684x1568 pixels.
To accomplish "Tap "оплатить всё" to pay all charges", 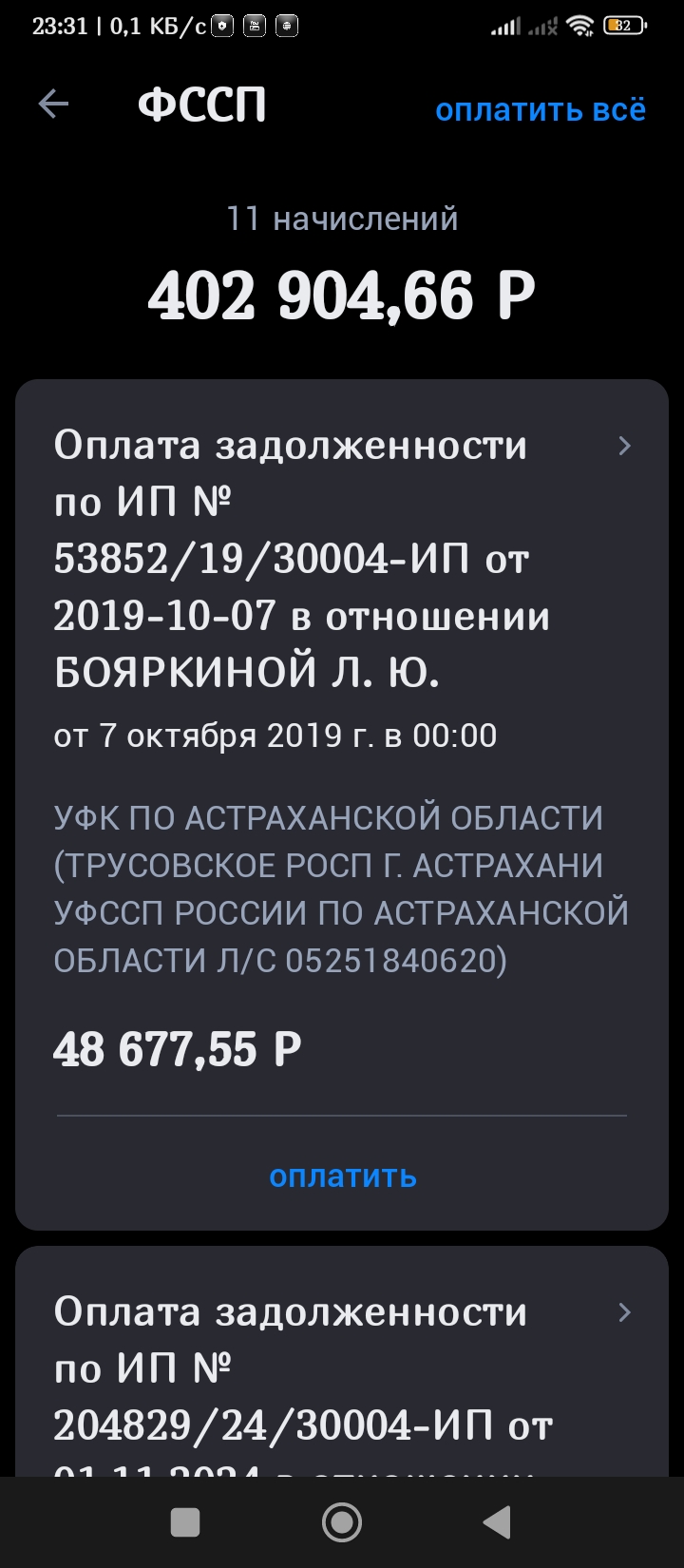I will click(541, 109).
